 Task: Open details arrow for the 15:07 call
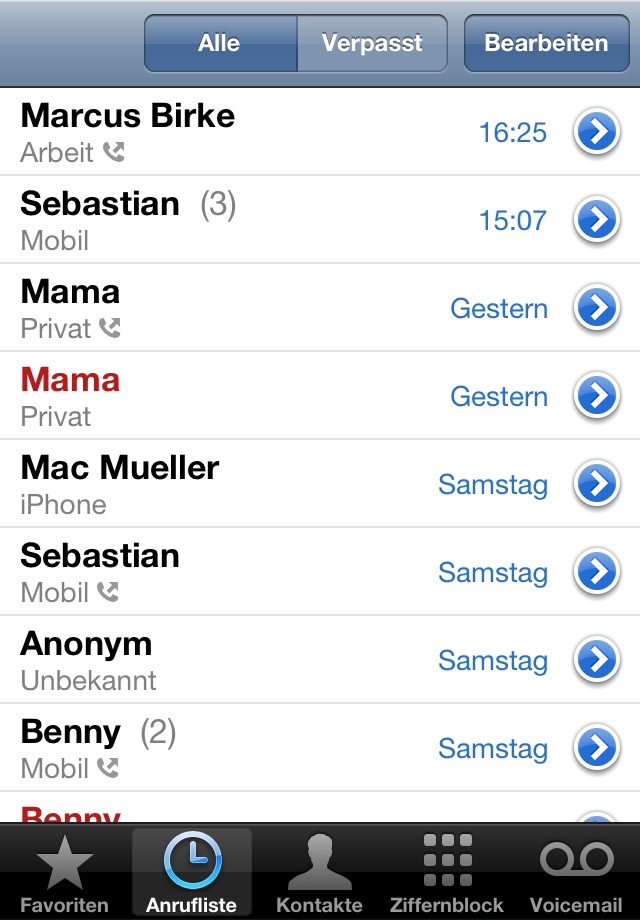[597, 220]
